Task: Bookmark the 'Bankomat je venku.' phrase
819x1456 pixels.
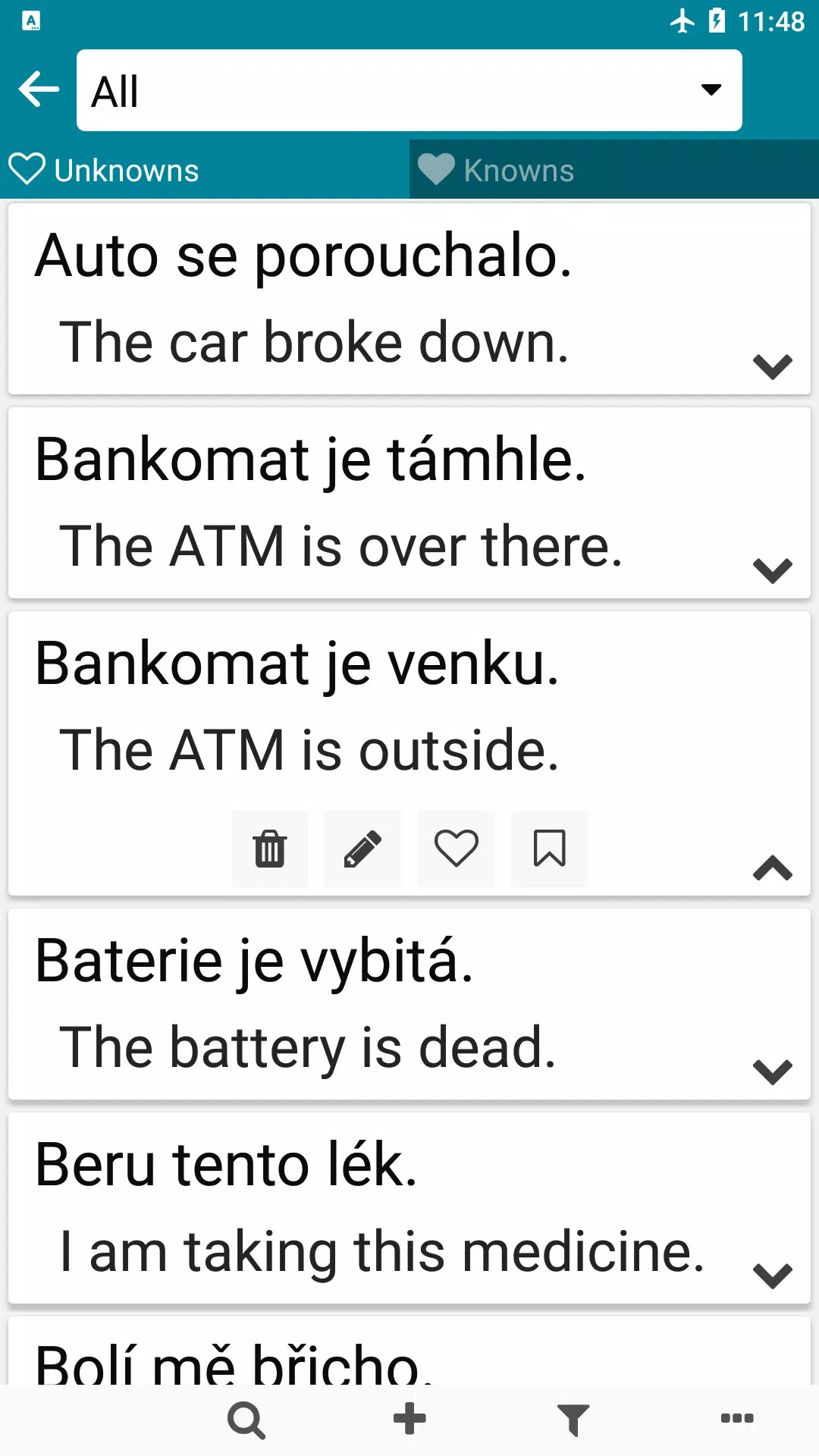Action: click(x=549, y=849)
